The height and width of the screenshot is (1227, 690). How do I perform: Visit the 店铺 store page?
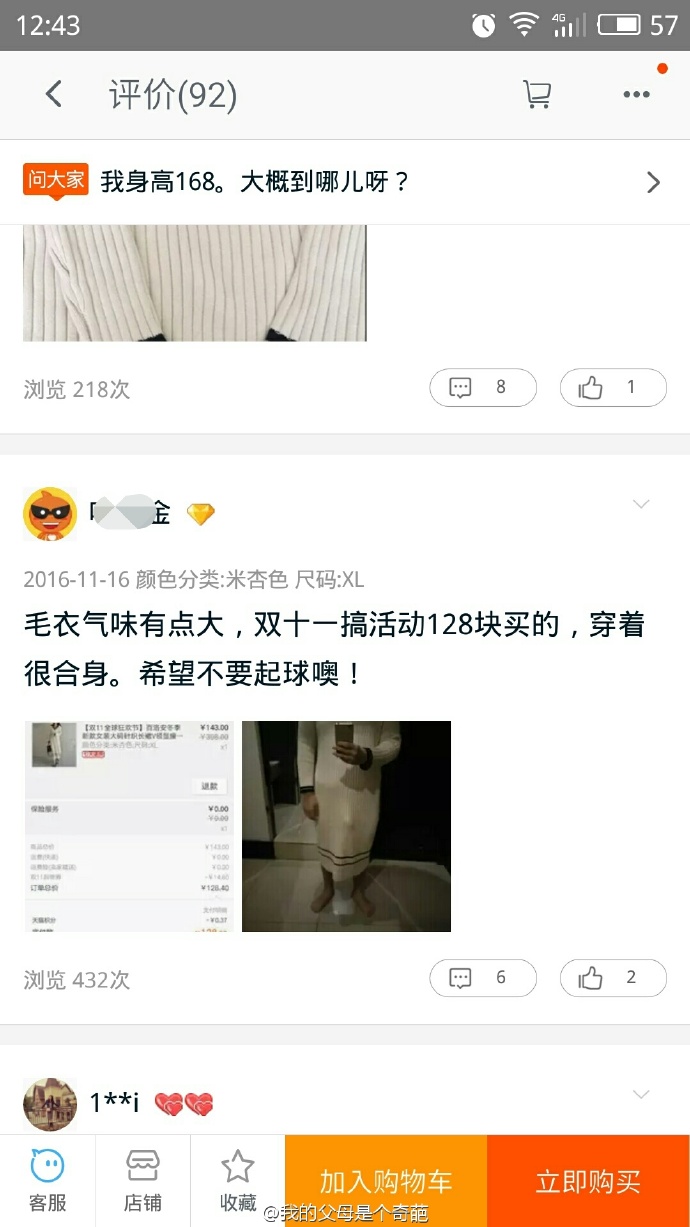(143, 1180)
